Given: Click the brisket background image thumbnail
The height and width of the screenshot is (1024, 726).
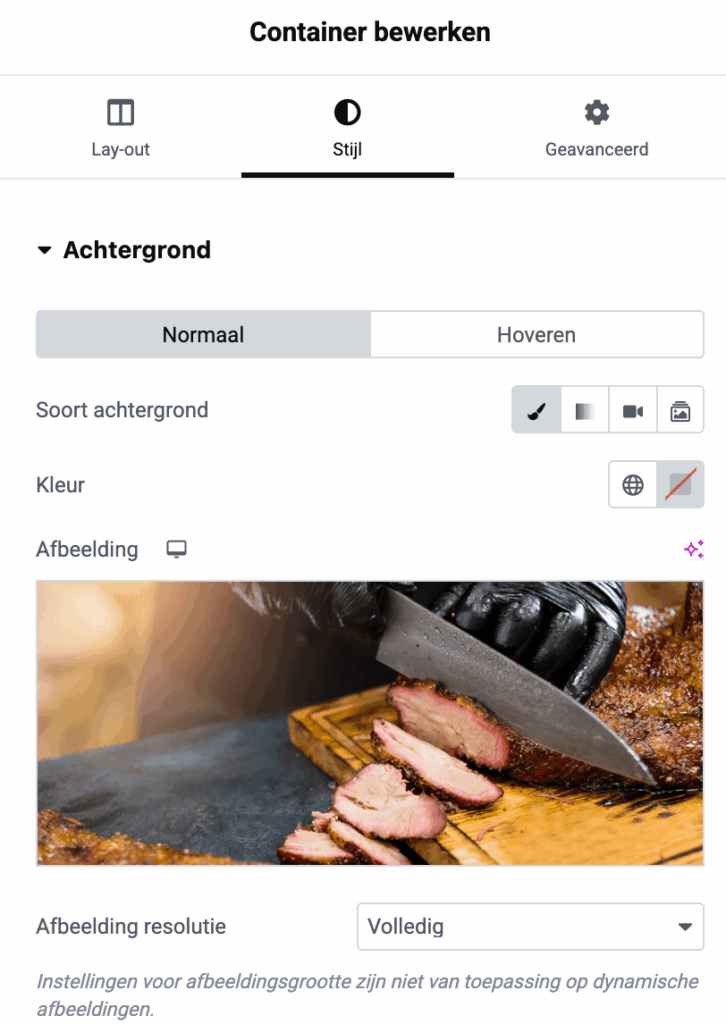Looking at the screenshot, I should pos(370,723).
